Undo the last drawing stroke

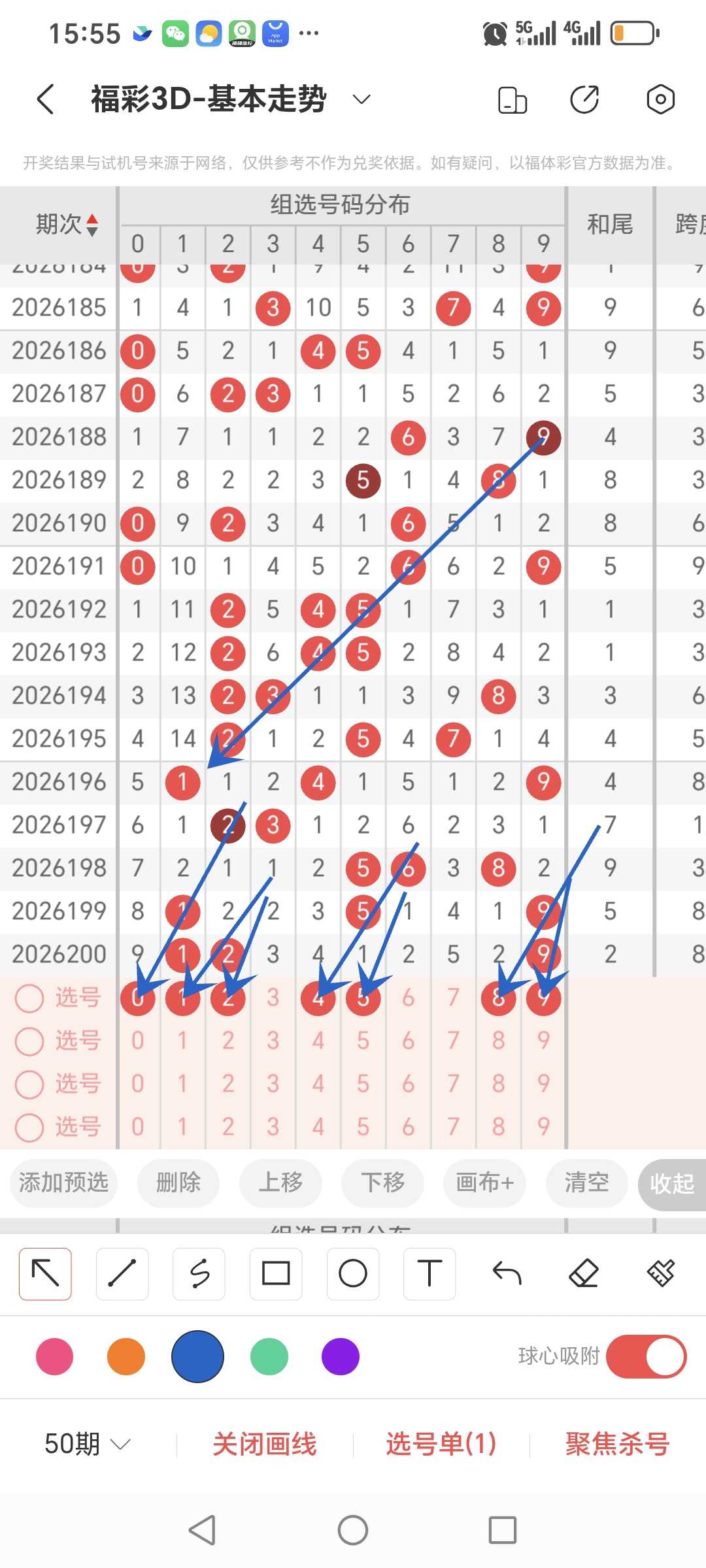(507, 1273)
